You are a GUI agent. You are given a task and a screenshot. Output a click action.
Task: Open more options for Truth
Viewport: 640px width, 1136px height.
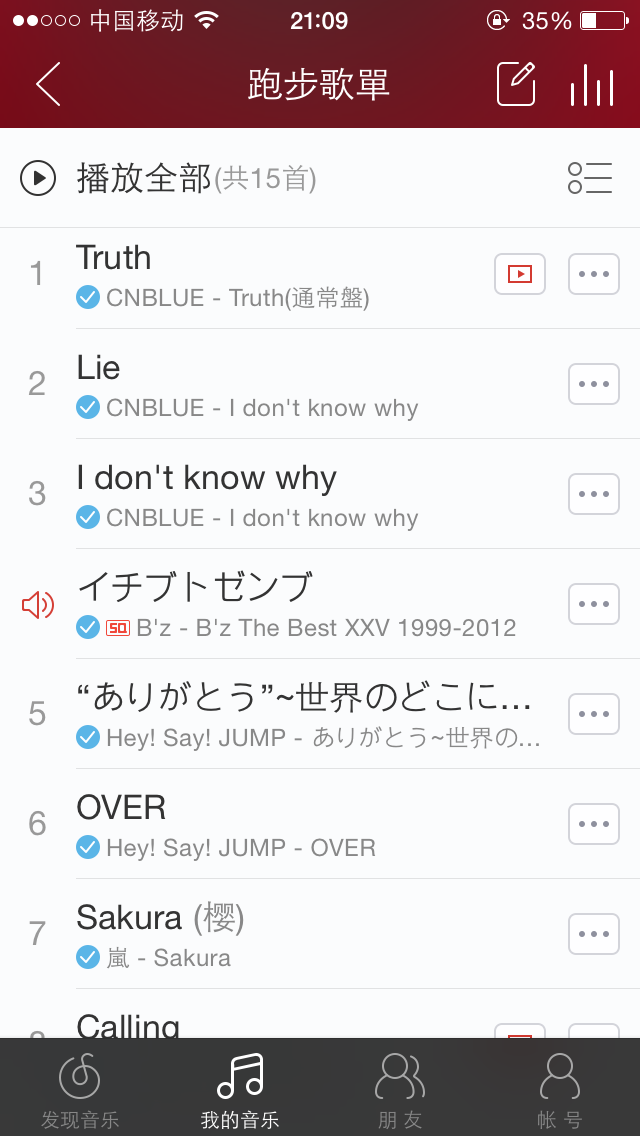tap(594, 274)
